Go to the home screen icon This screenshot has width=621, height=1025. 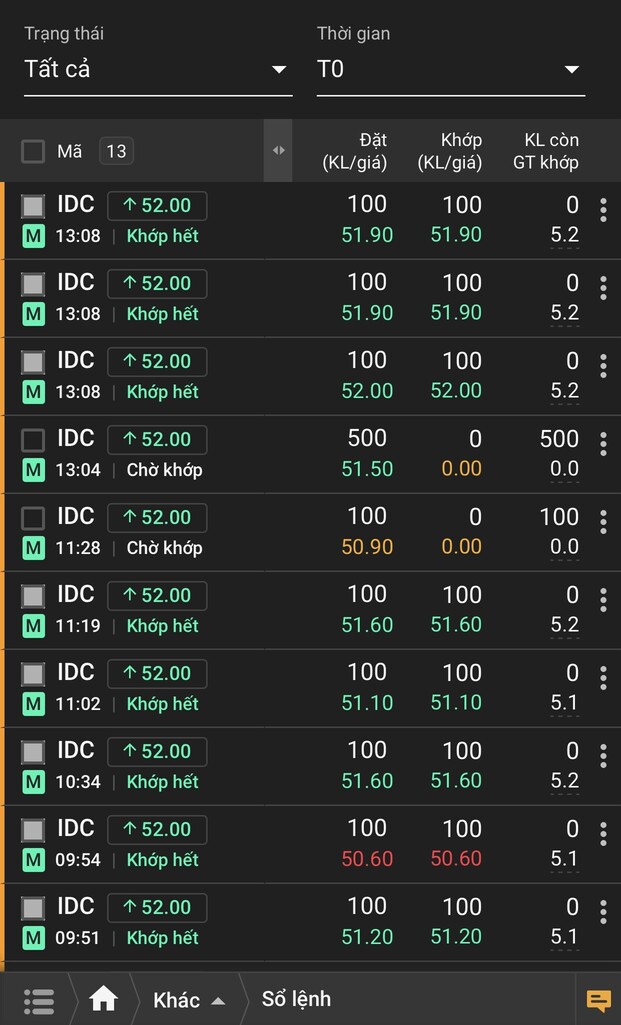103,999
